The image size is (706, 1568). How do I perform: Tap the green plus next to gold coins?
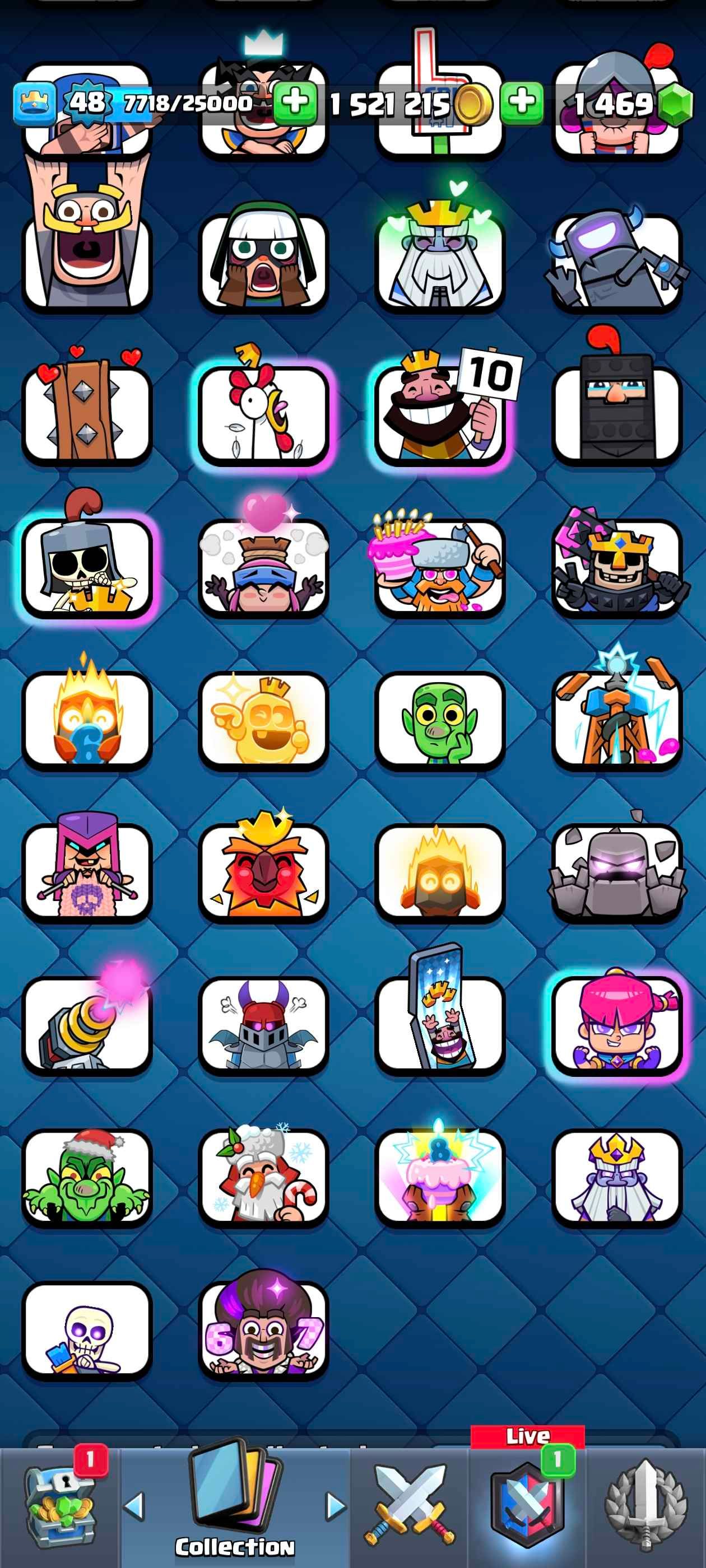click(295, 102)
